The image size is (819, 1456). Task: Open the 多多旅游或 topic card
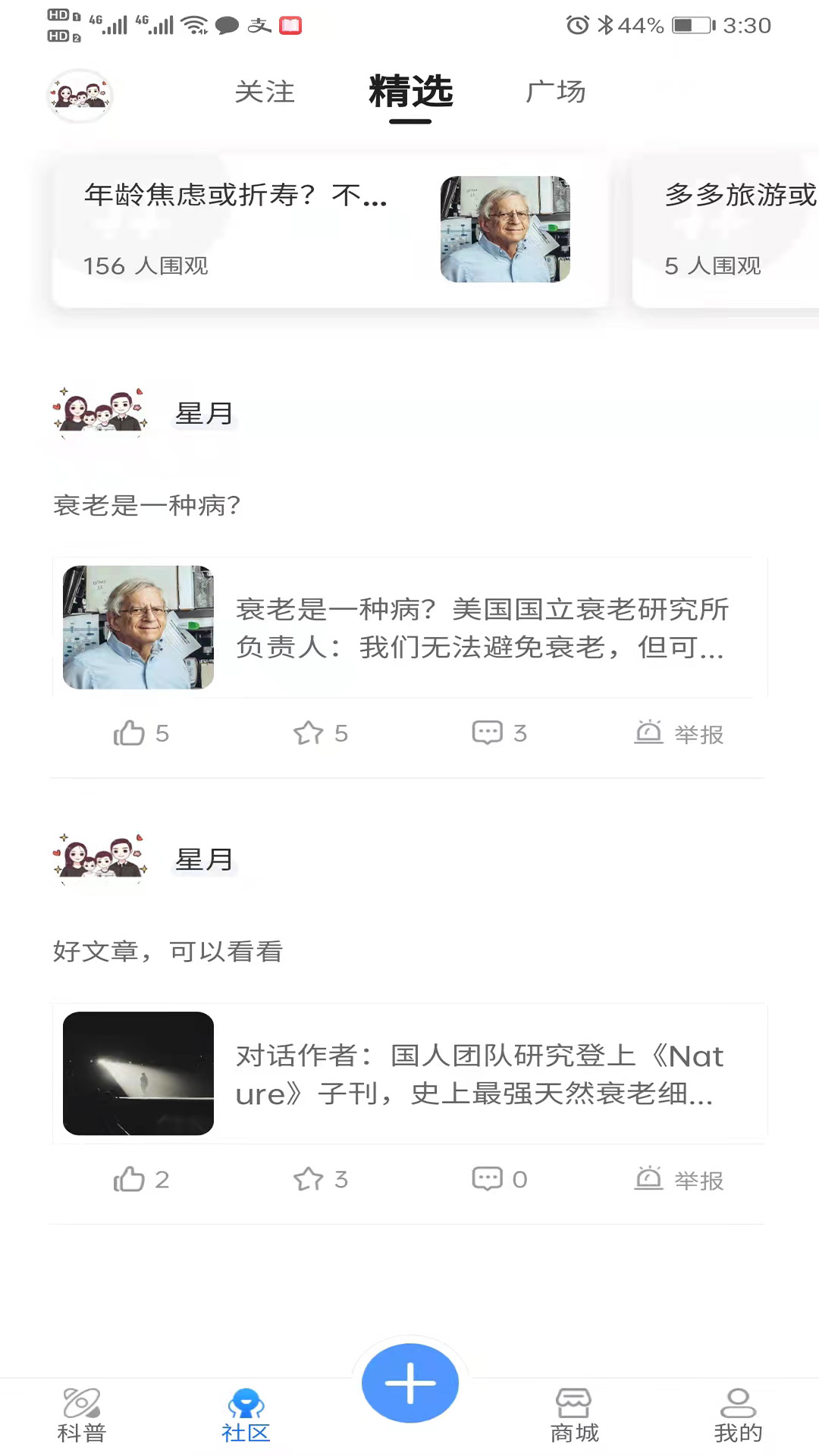pos(726,231)
